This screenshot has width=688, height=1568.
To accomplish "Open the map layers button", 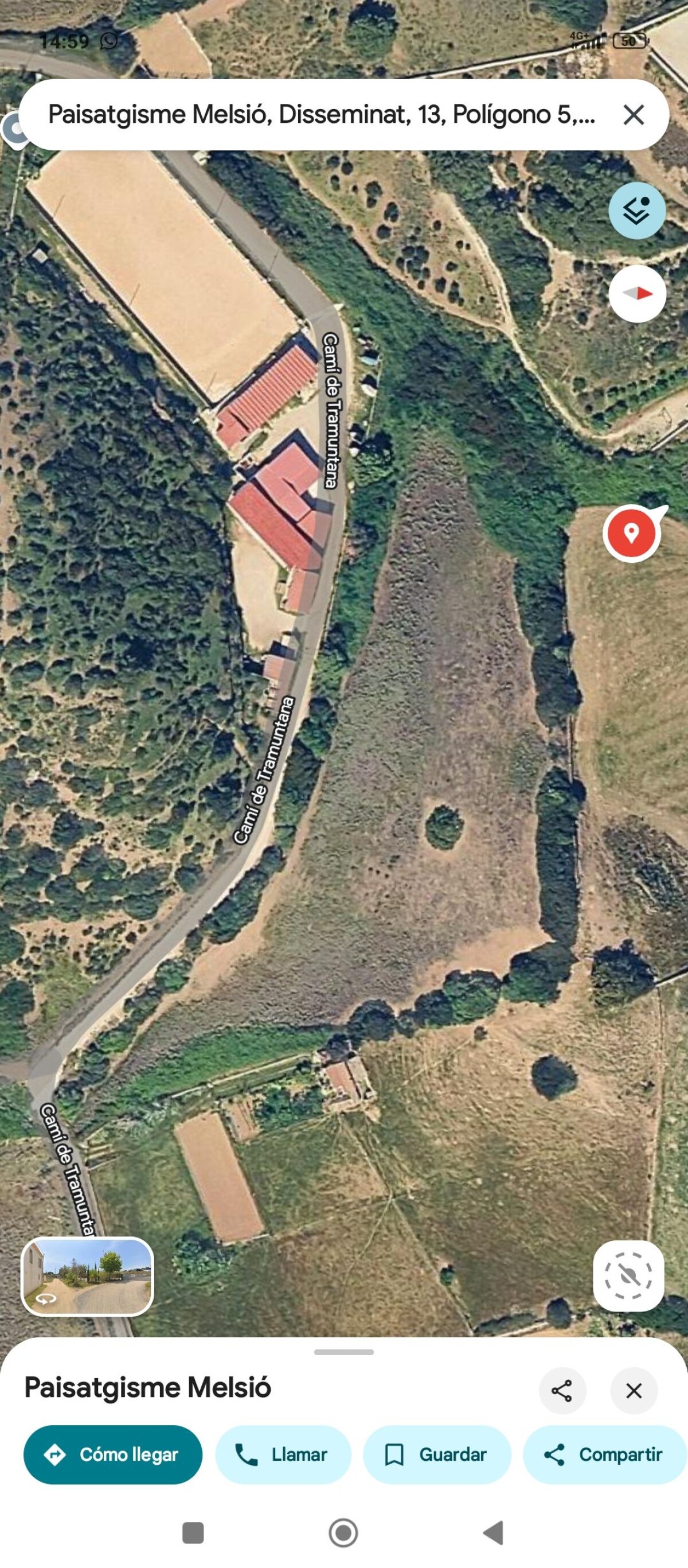I will tap(637, 211).
